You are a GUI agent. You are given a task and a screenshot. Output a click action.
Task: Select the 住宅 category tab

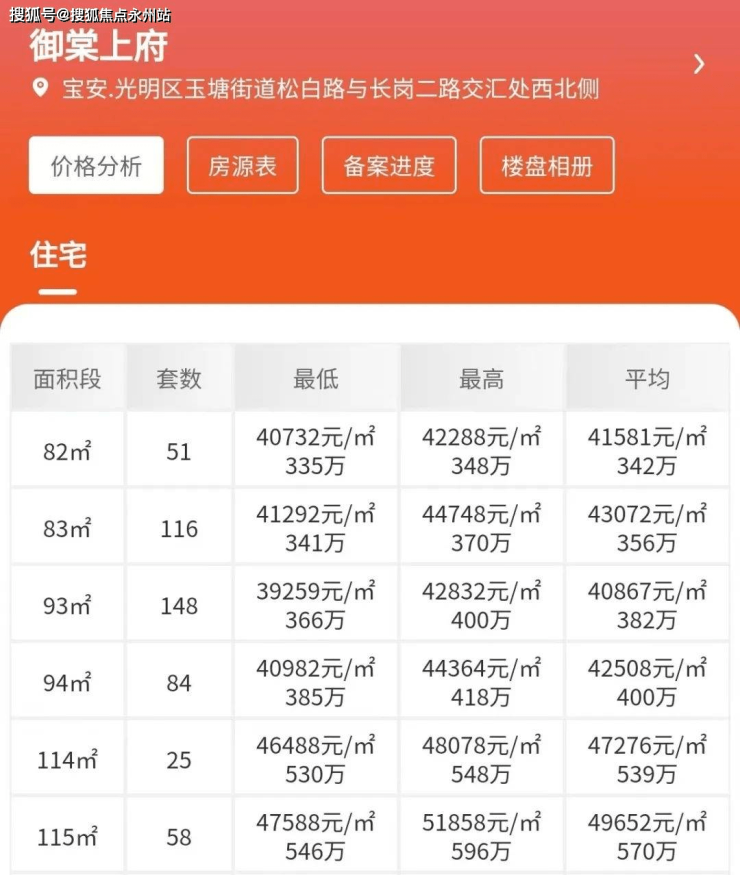58,256
